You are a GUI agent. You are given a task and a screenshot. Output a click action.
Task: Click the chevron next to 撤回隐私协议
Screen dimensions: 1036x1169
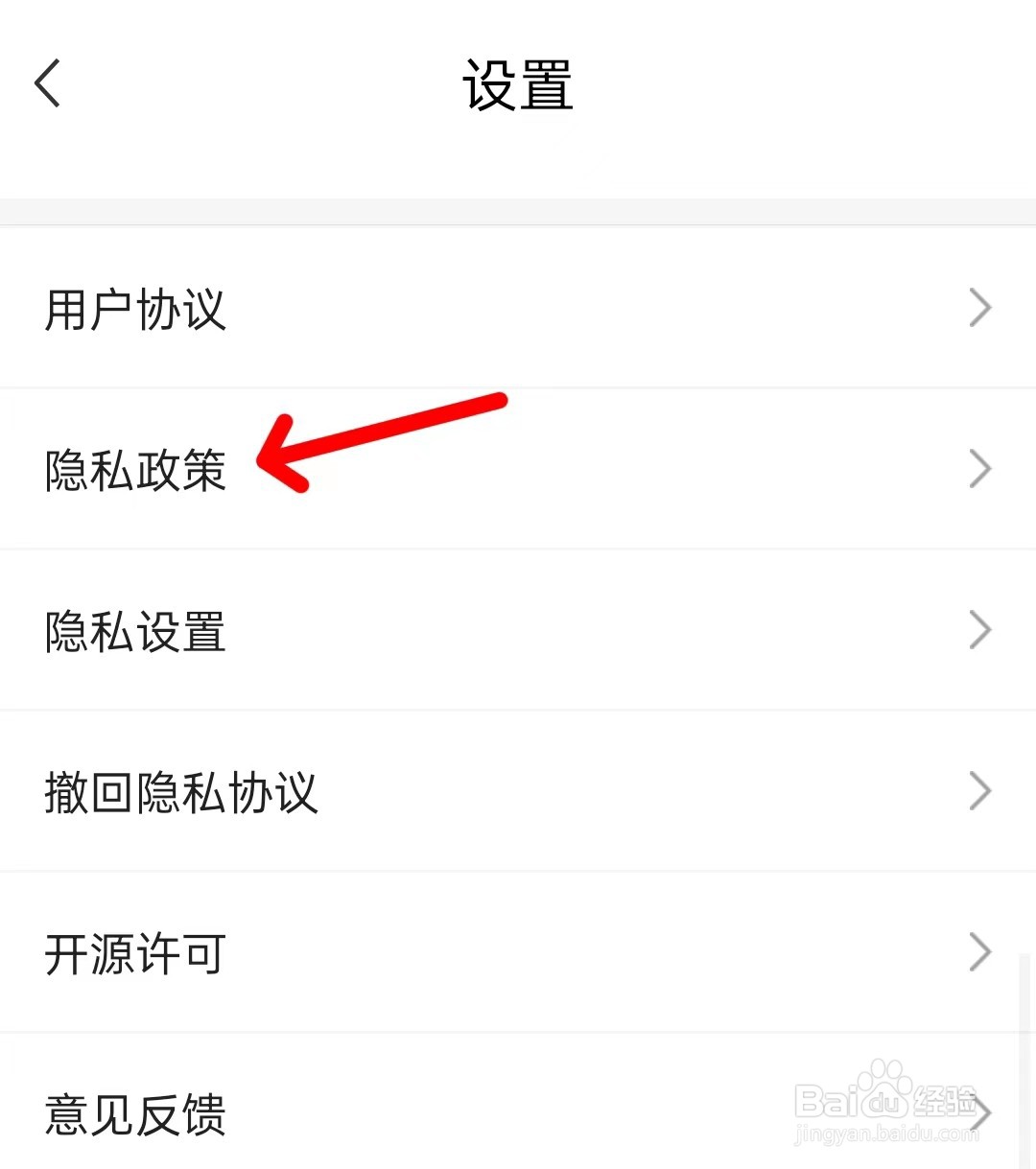(x=980, y=791)
